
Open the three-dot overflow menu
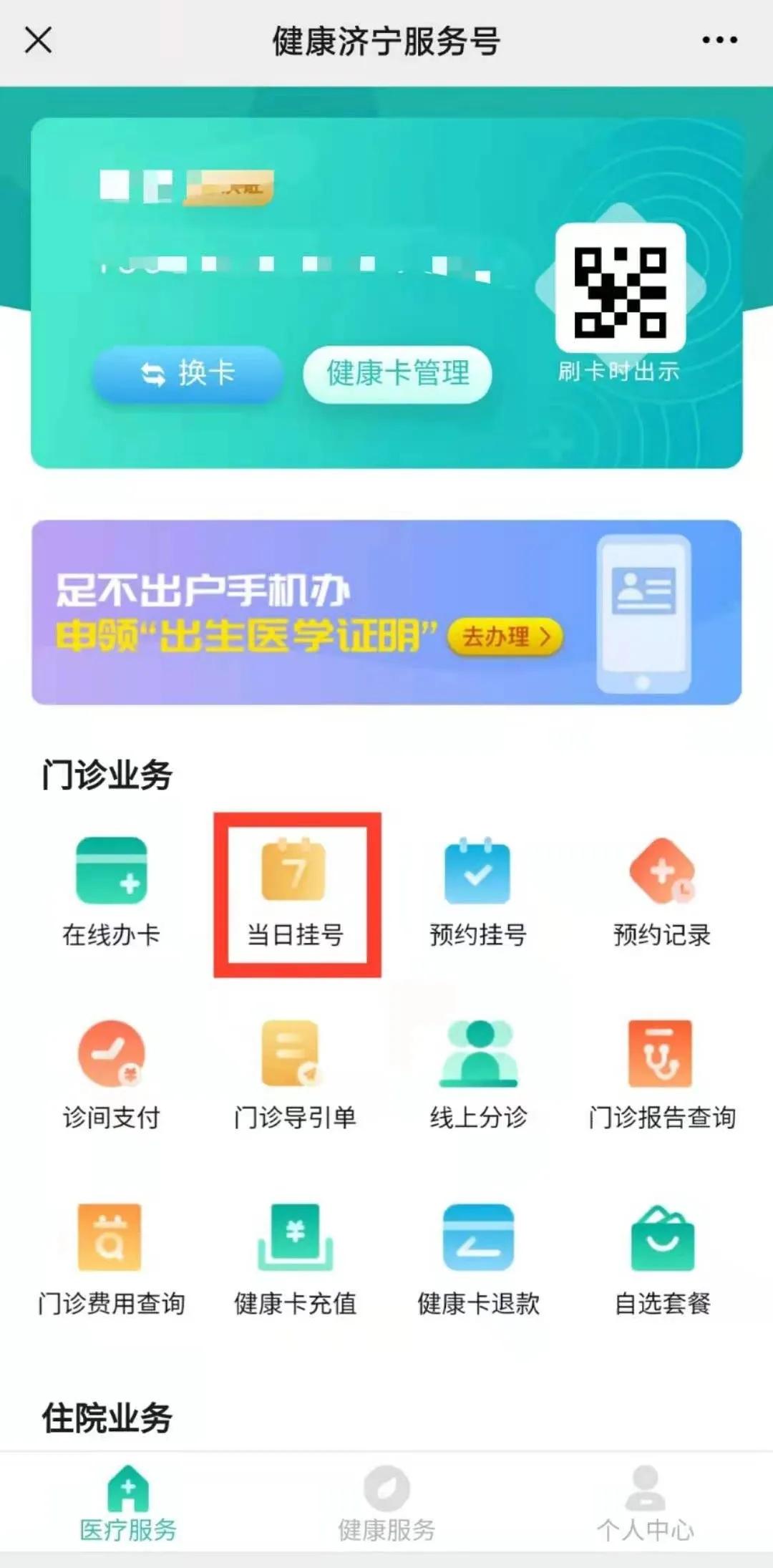pos(719,40)
